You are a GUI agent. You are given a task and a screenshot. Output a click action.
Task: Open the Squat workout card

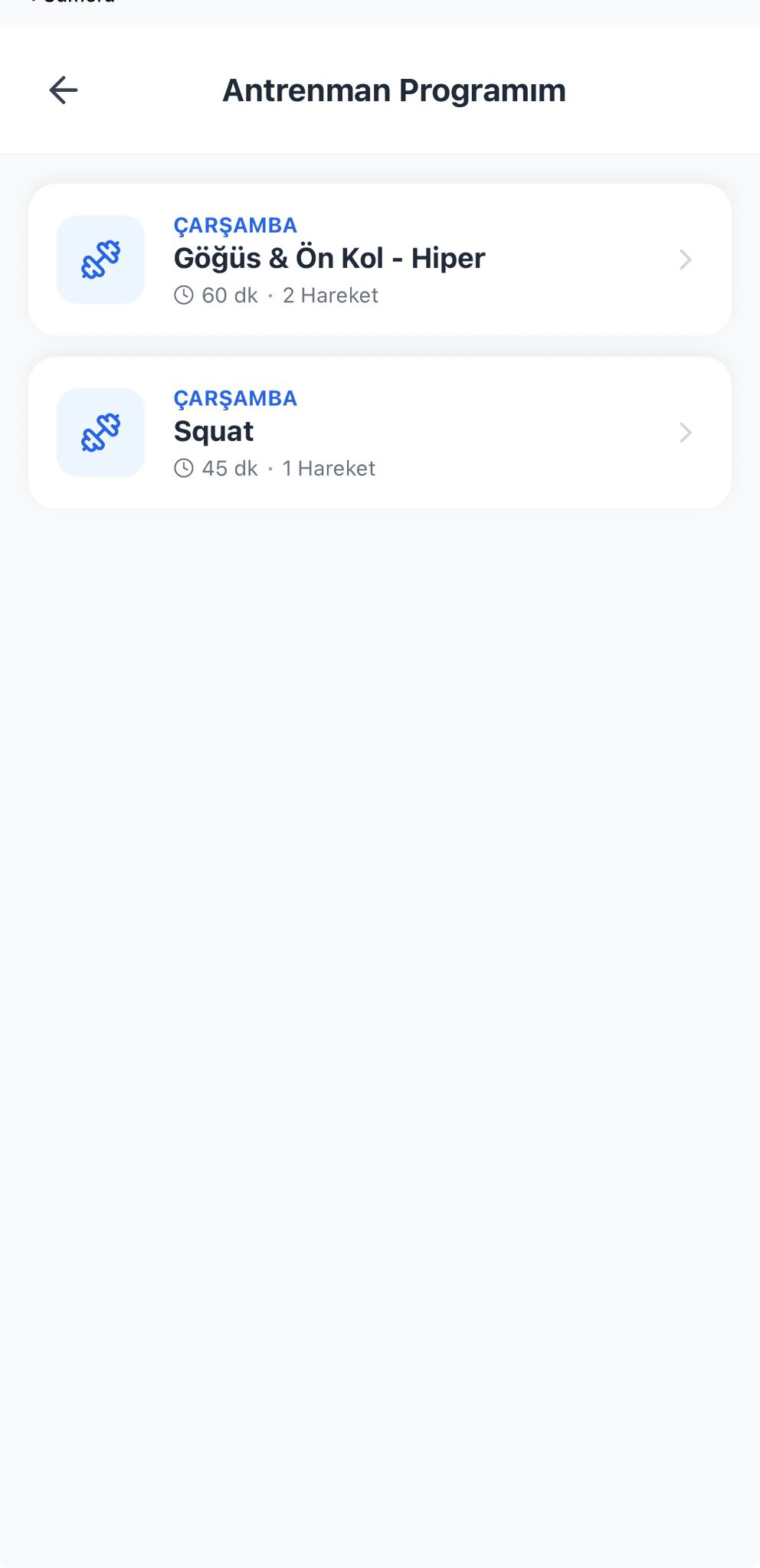tap(379, 433)
